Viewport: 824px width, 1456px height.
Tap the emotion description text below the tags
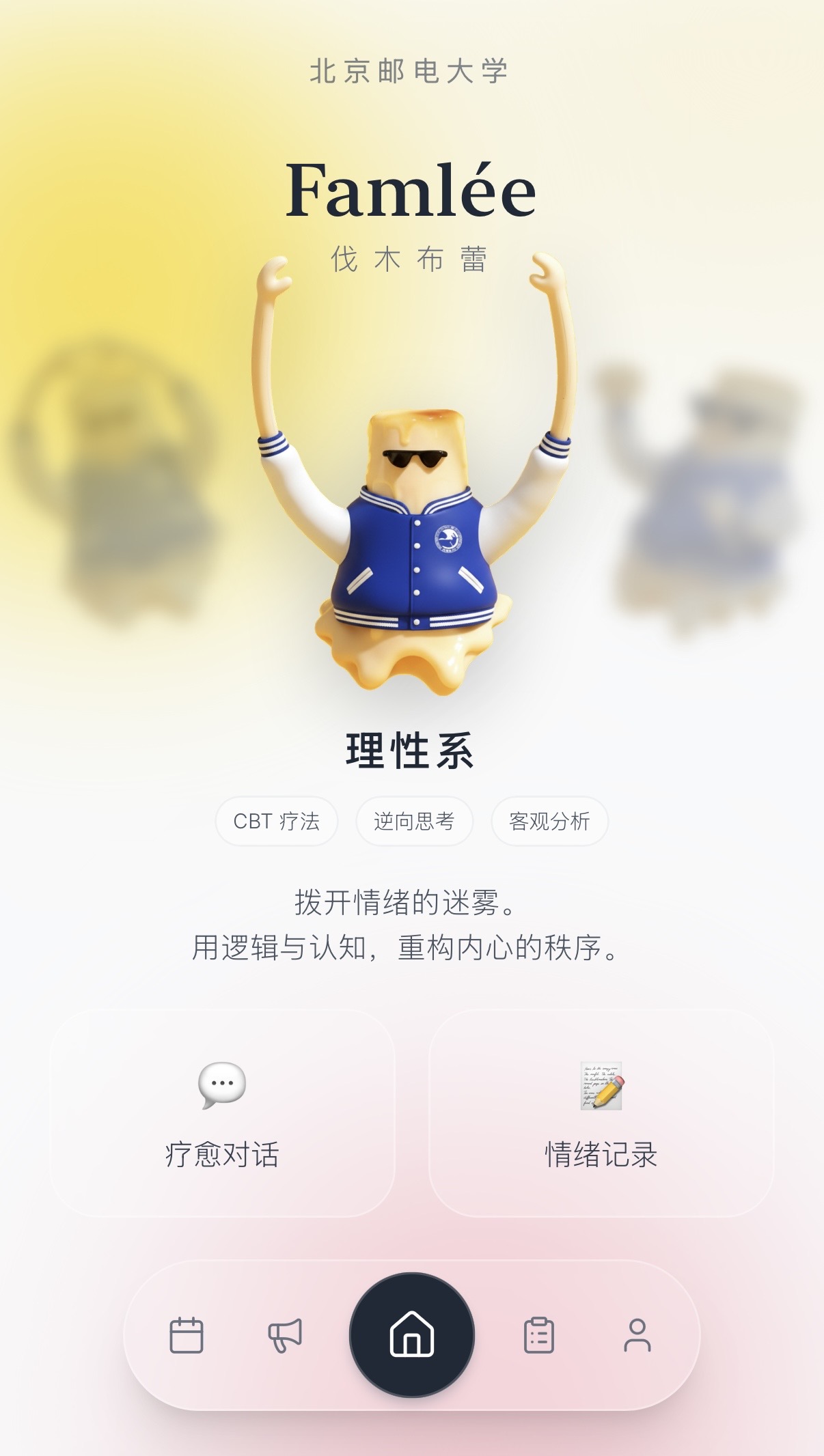(x=411, y=929)
